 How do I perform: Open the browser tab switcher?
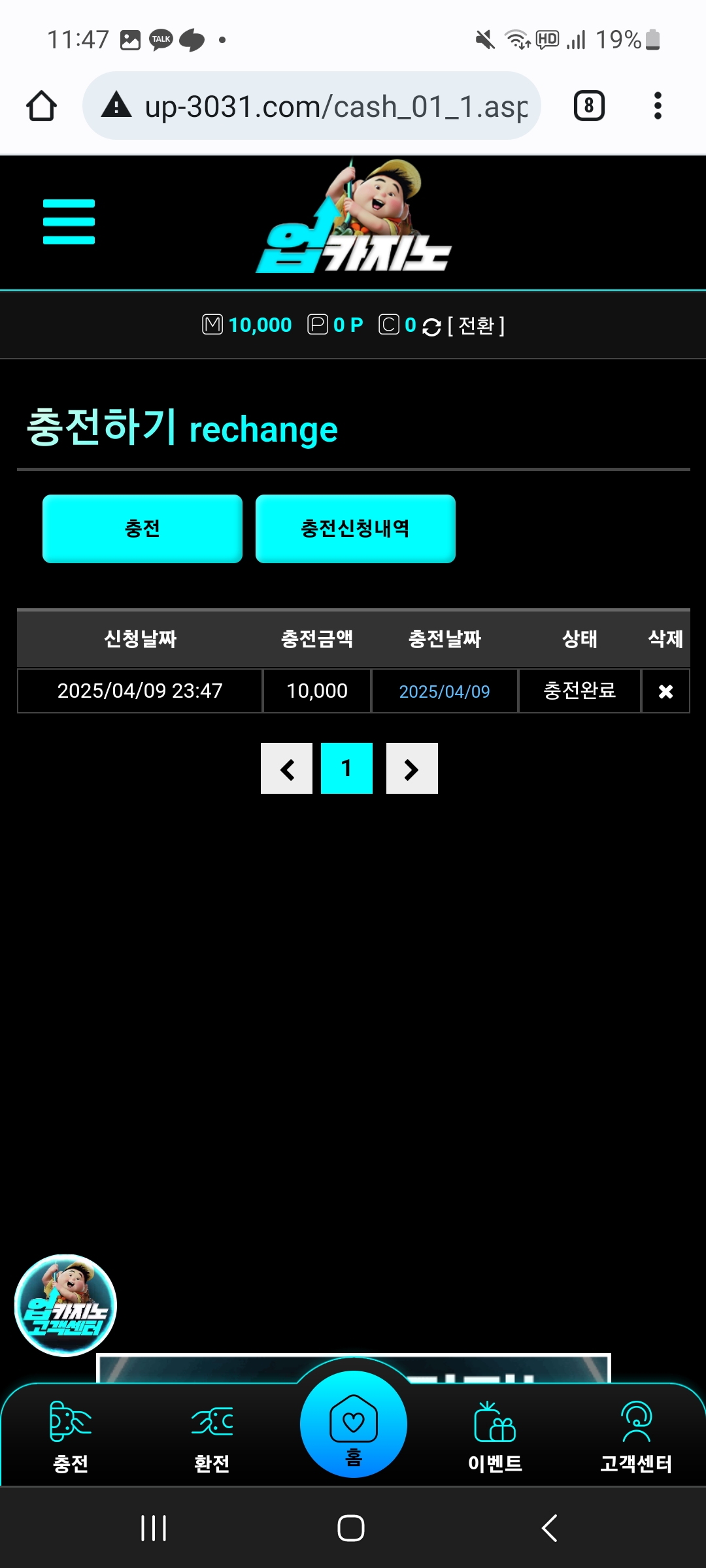588,106
